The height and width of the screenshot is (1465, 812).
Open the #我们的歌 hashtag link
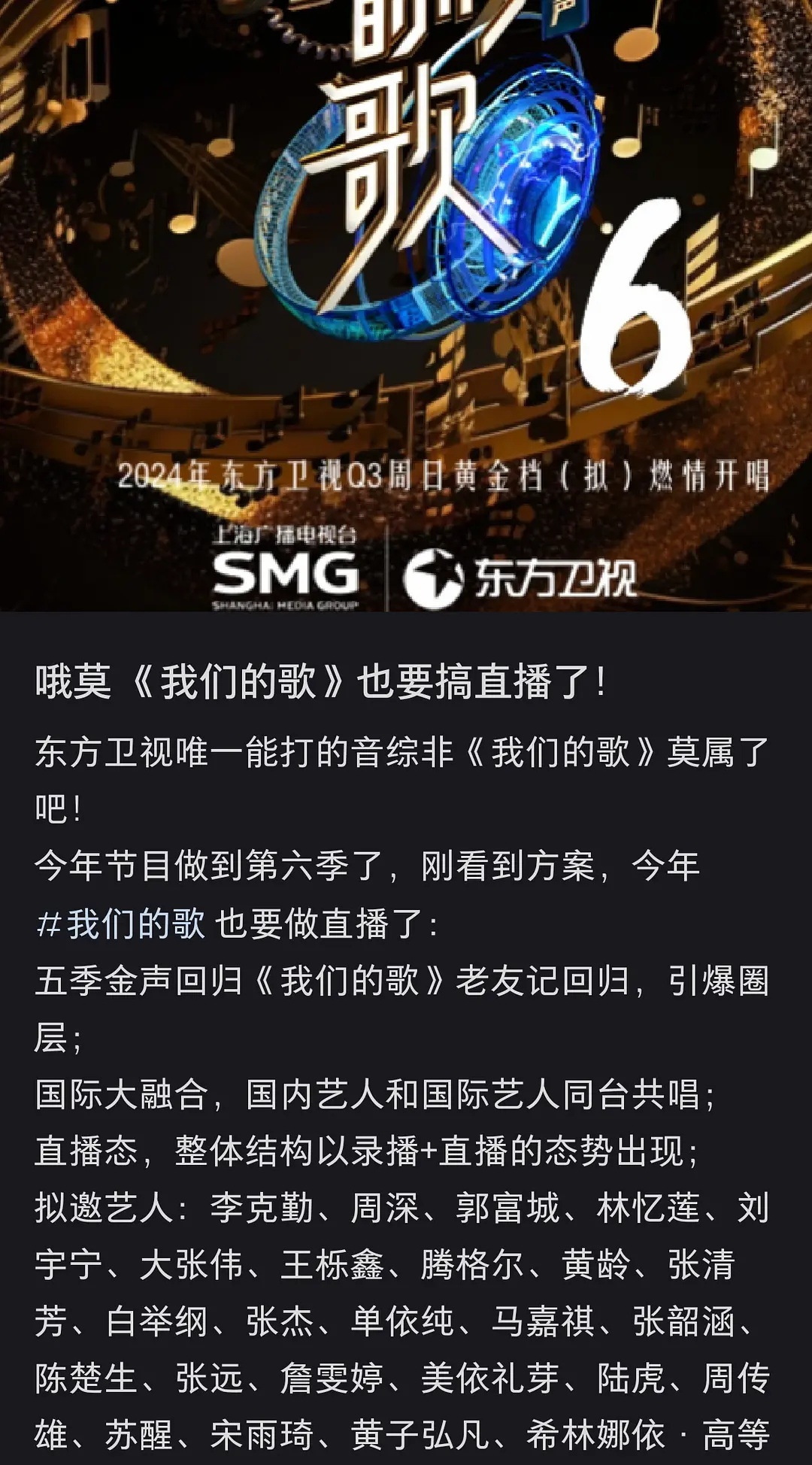pyautogui.click(x=120, y=924)
